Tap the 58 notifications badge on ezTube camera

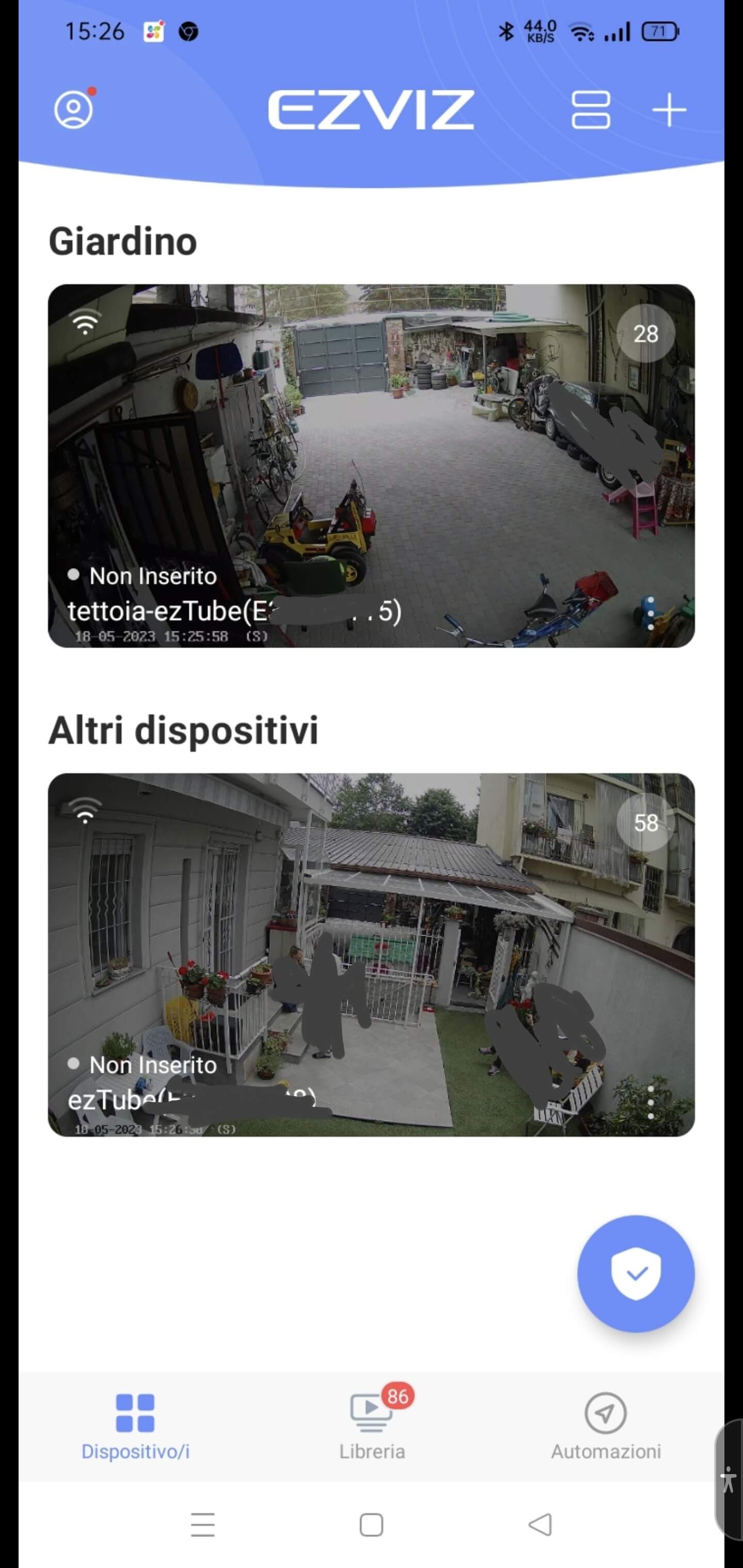645,823
